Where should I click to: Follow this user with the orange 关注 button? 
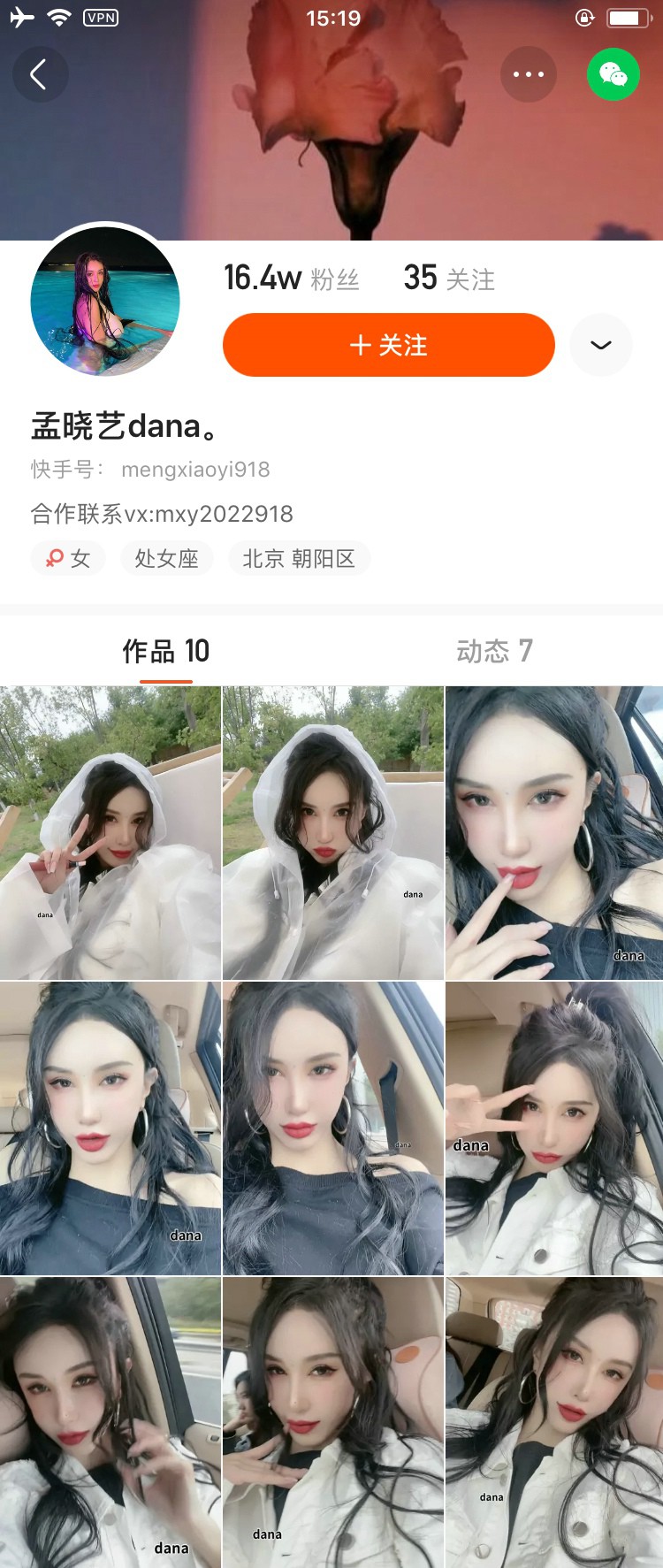[x=389, y=345]
